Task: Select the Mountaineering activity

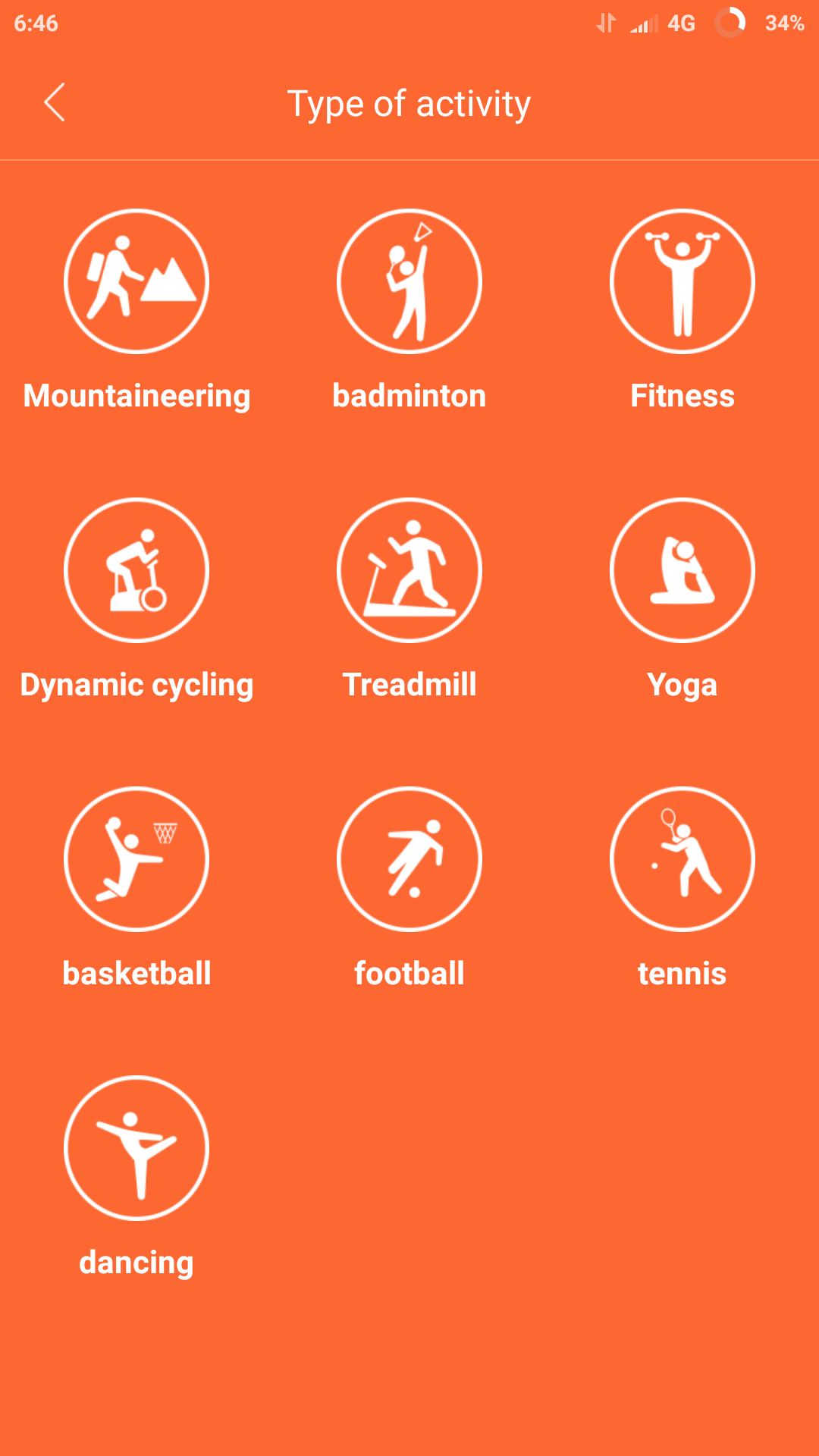Action: 136,281
